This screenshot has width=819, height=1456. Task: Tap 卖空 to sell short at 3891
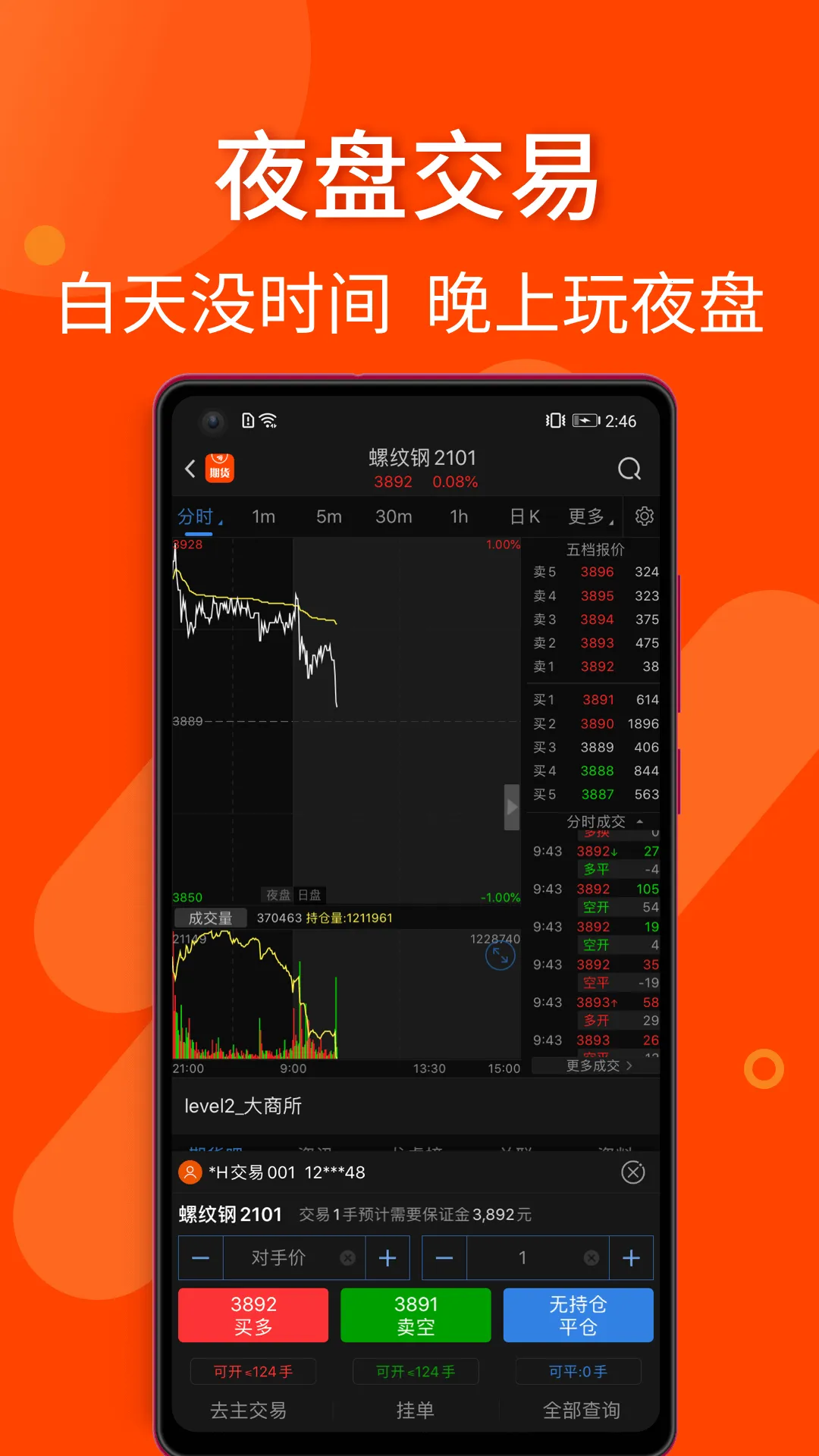[x=416, y=1315]
